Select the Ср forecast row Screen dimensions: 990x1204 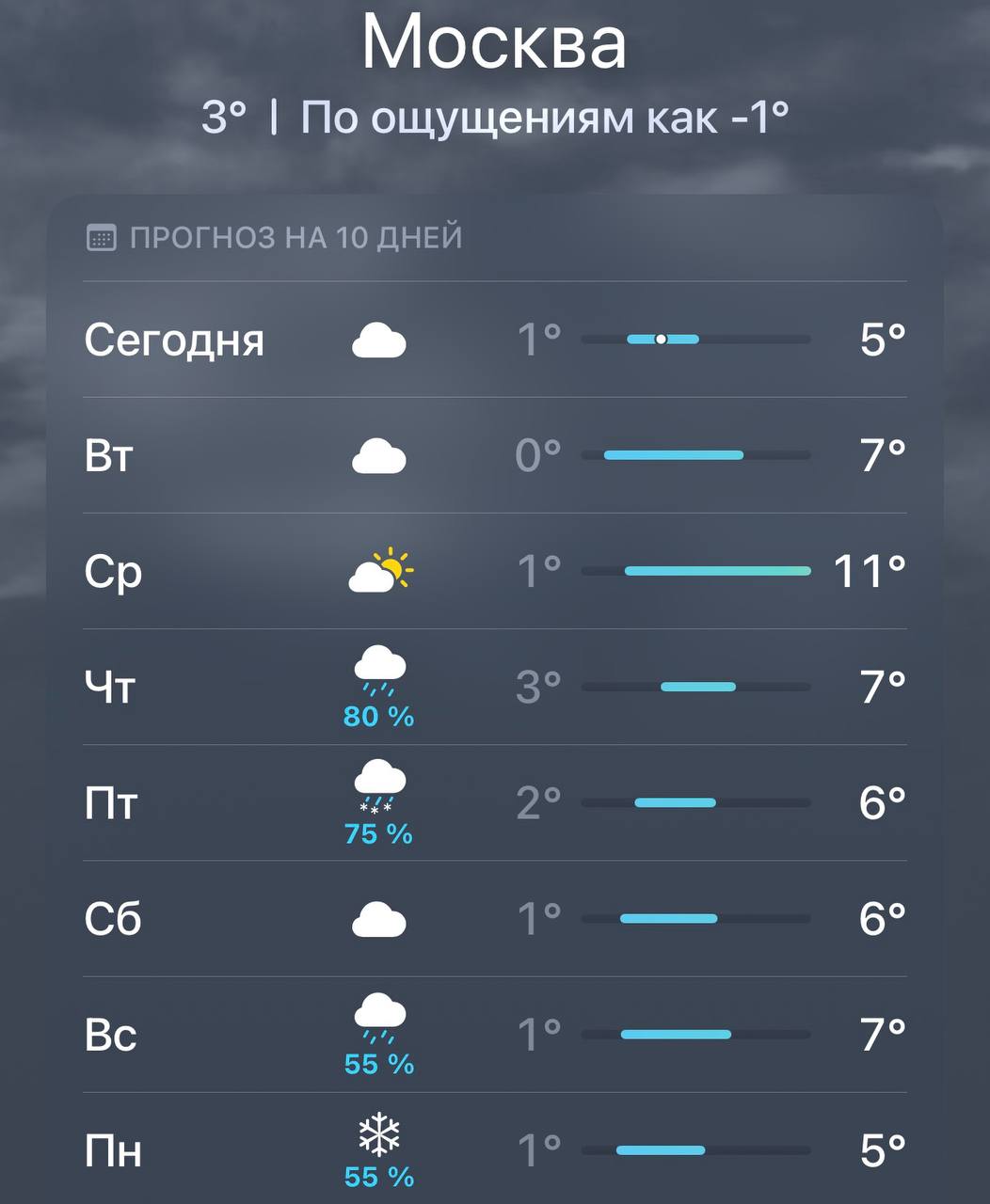pyautogui.click(x=494, y=572)
